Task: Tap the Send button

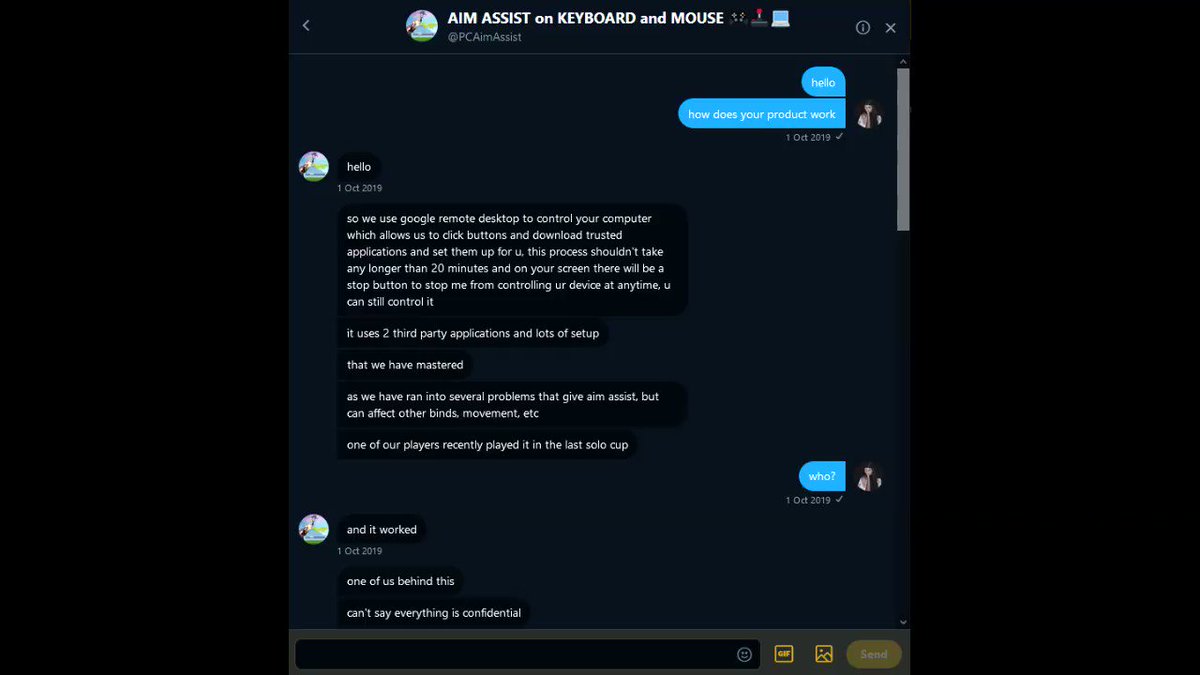Action: pos(873,654)
